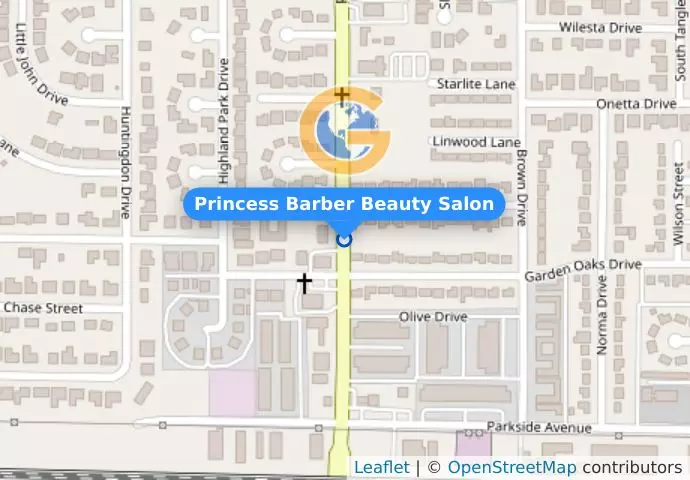Screen dimensions: 690x480
Task: Tap the Princess Barber Beauty Salon marker label
Action: pos(344,205)
